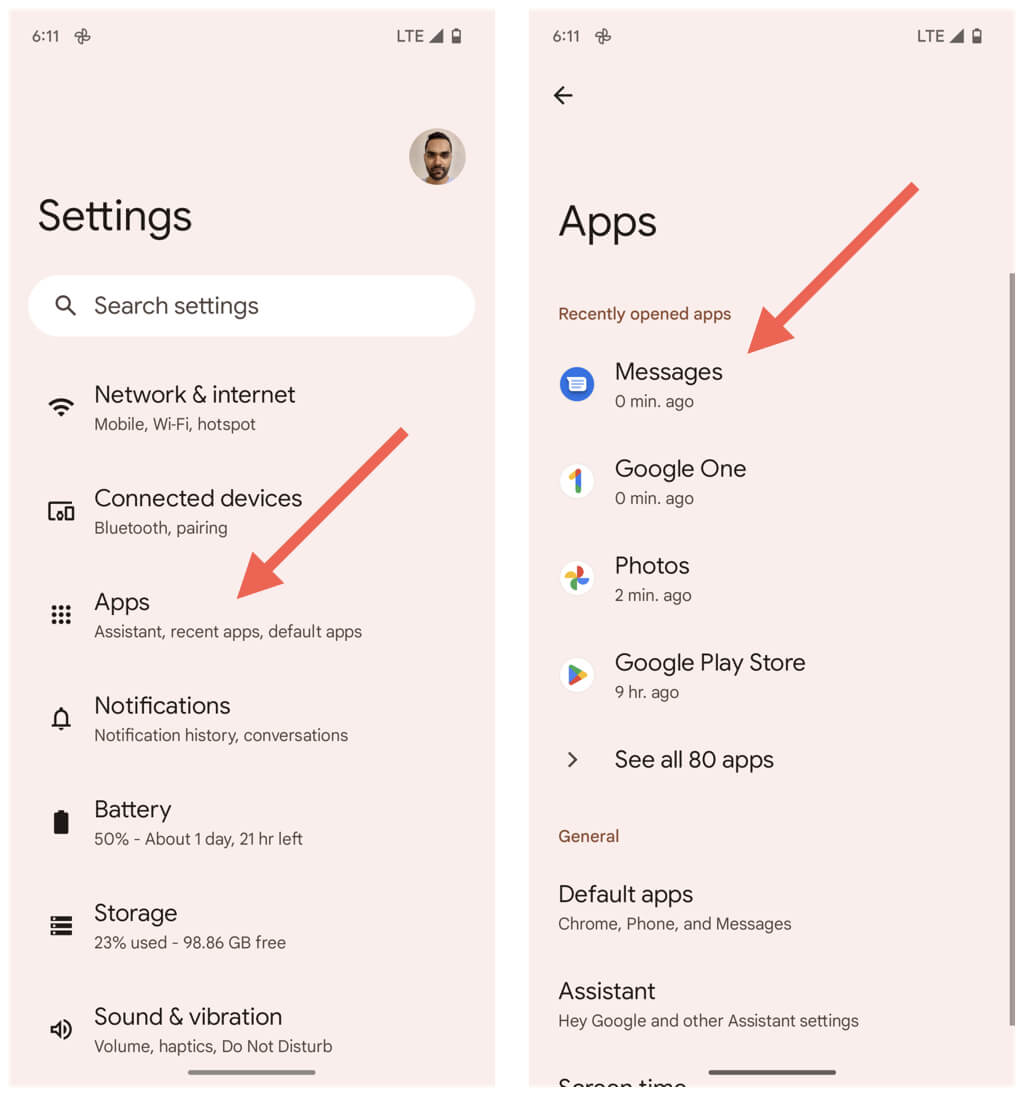Open Messages app info

point(668,384)
